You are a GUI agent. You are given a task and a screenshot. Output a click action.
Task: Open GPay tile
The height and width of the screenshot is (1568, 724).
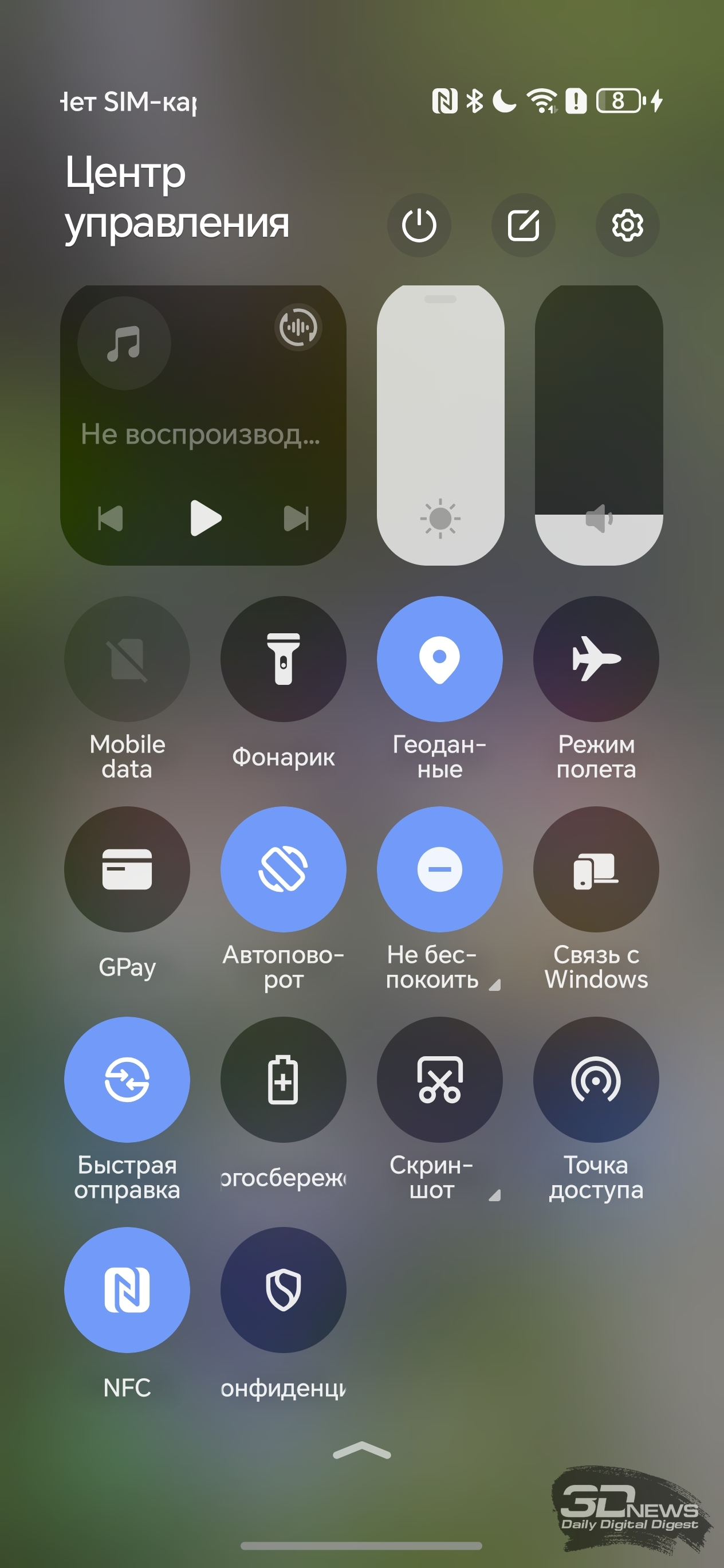click(127, 869)
